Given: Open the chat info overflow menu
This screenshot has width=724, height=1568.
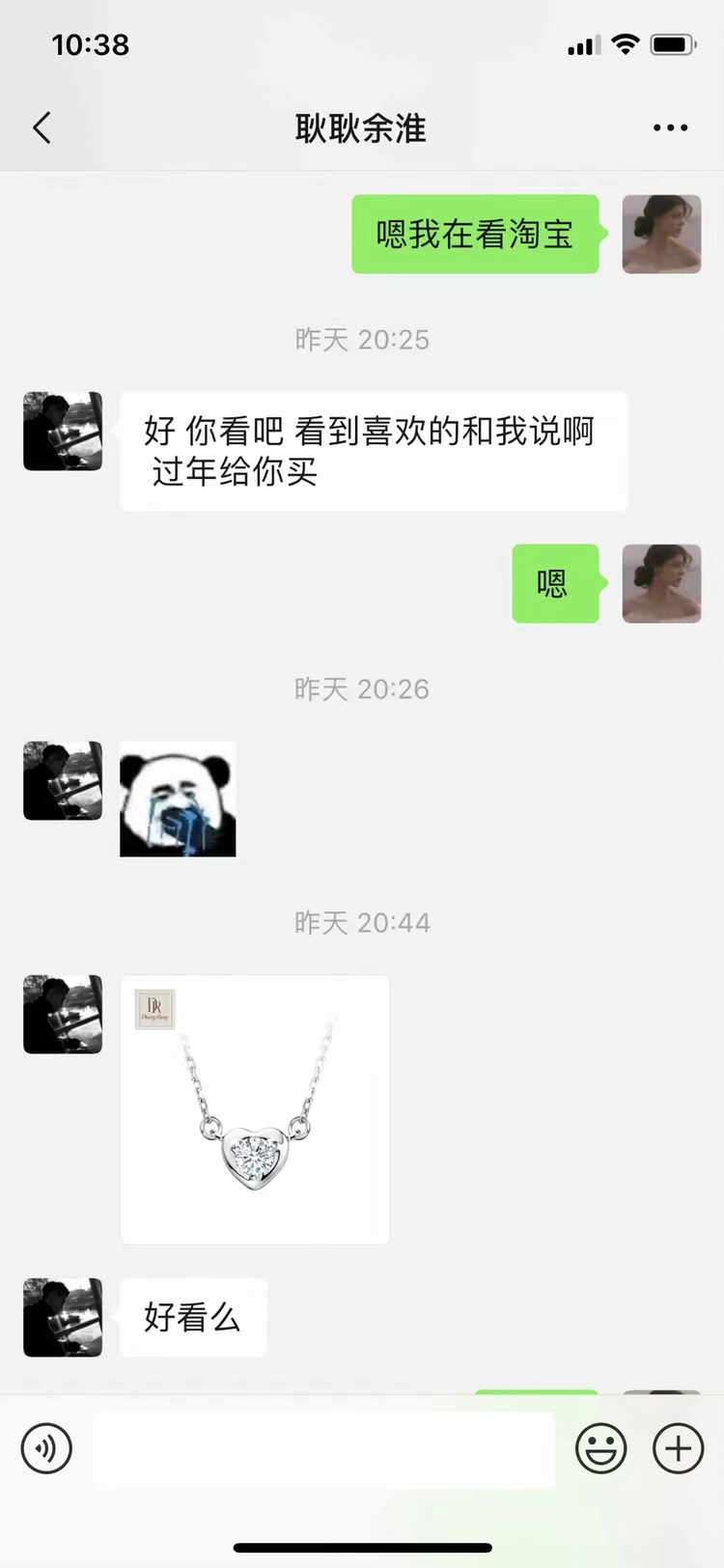Looking at the screenshot, I should tap(670, 127).
